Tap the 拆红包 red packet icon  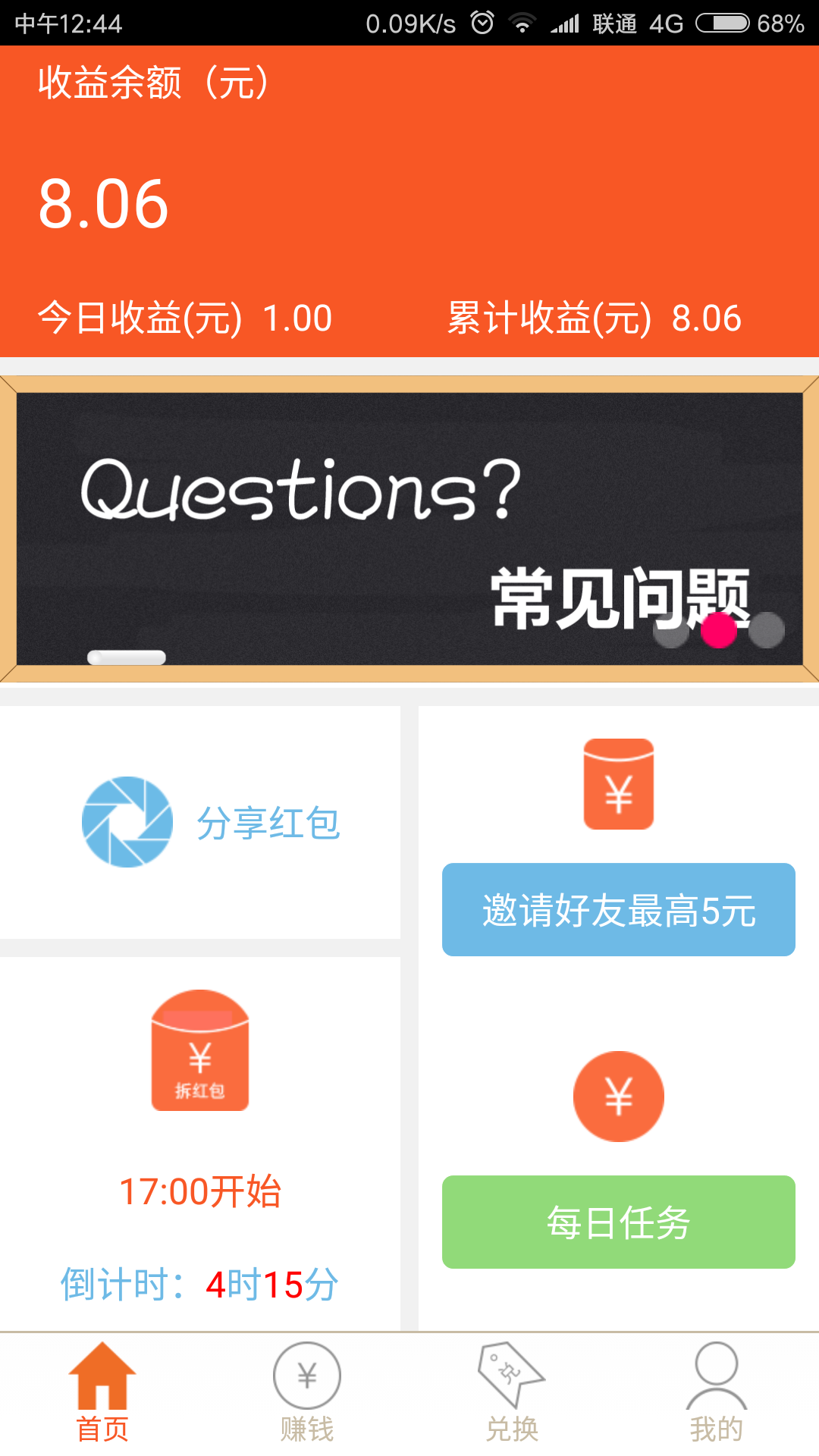(x=200, y=1050)
